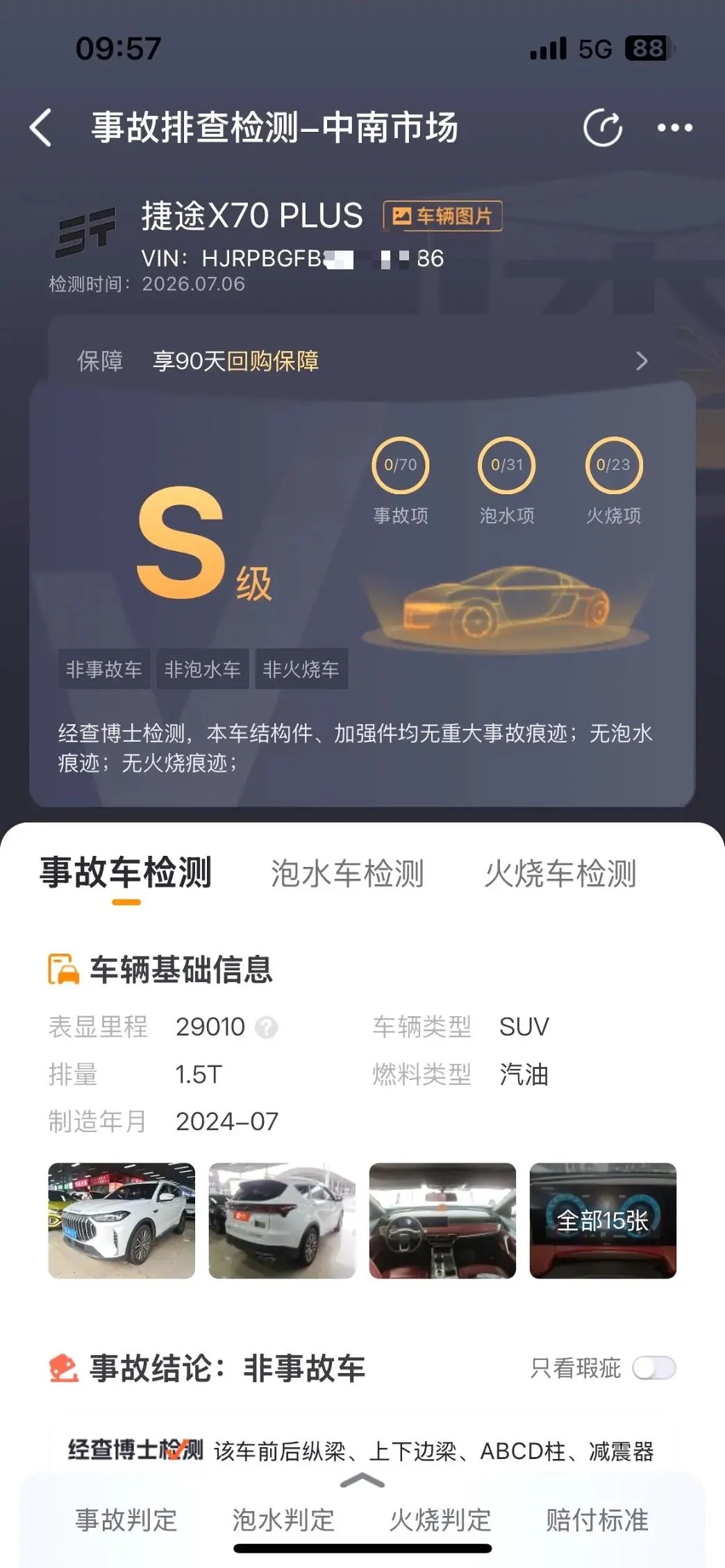
Task: Open the interior dashboard photo
Action: pyautogui.click(x=442, y=1221)
